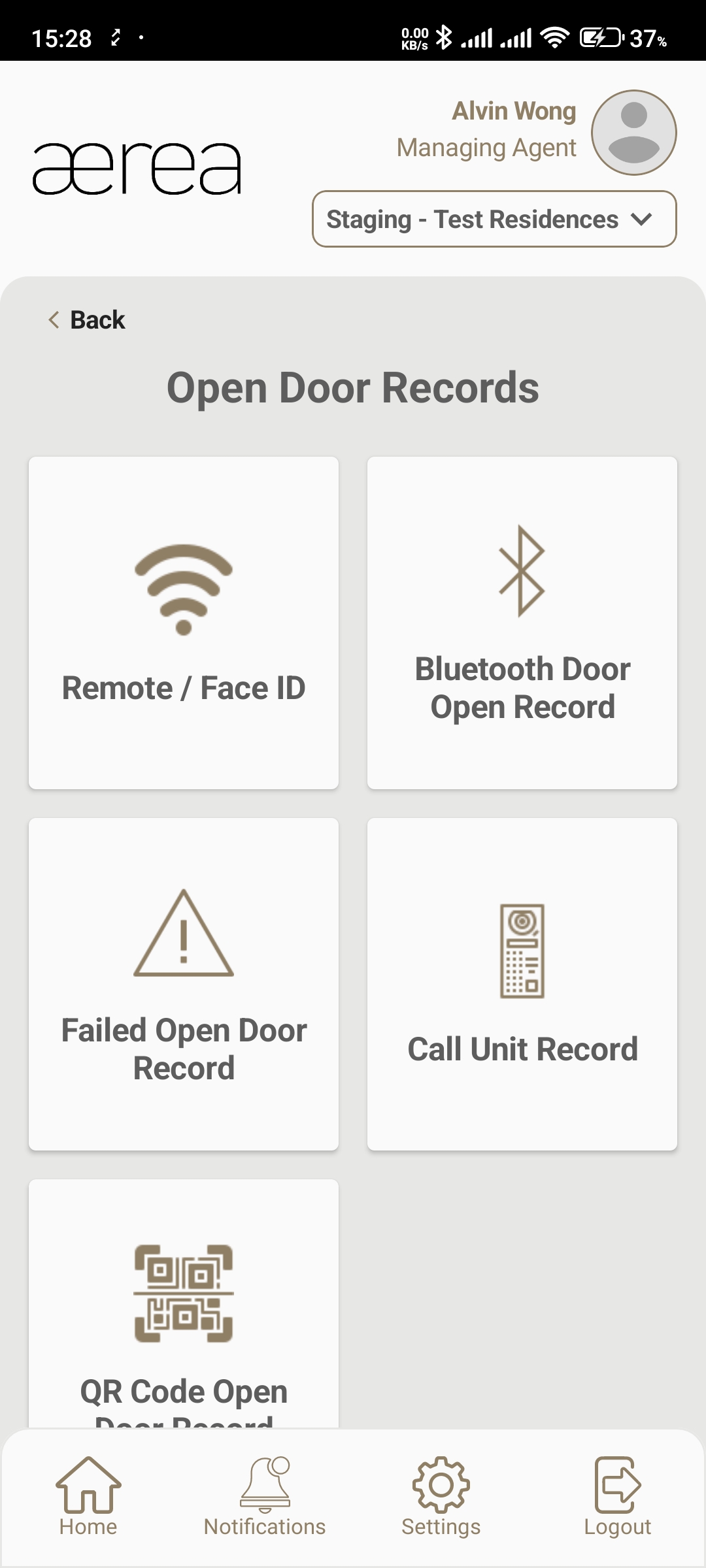This screenshot has height=1568, width=706.
Task: Open QR Code Open Door Record
Action: click(184, 1307)
